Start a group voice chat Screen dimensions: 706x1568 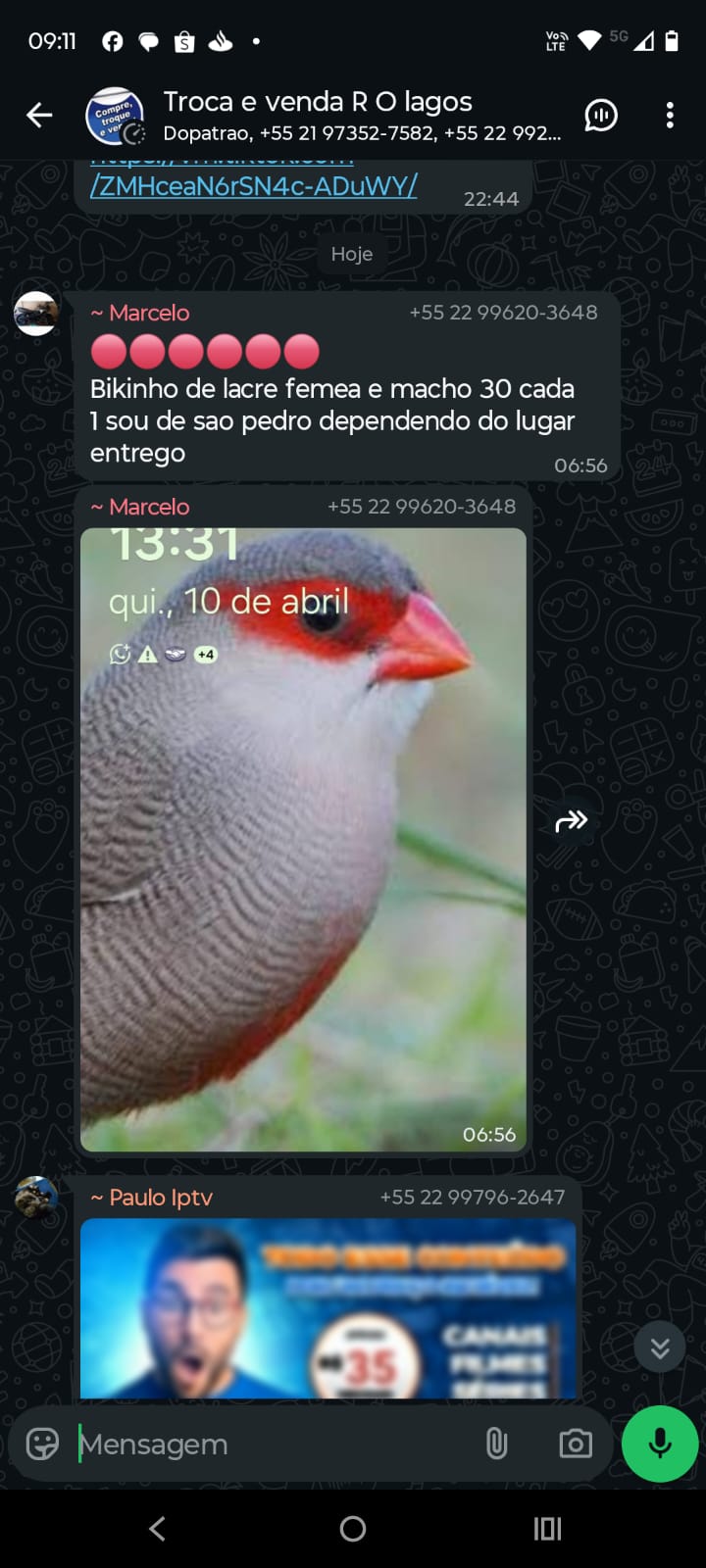coord(600,116)
